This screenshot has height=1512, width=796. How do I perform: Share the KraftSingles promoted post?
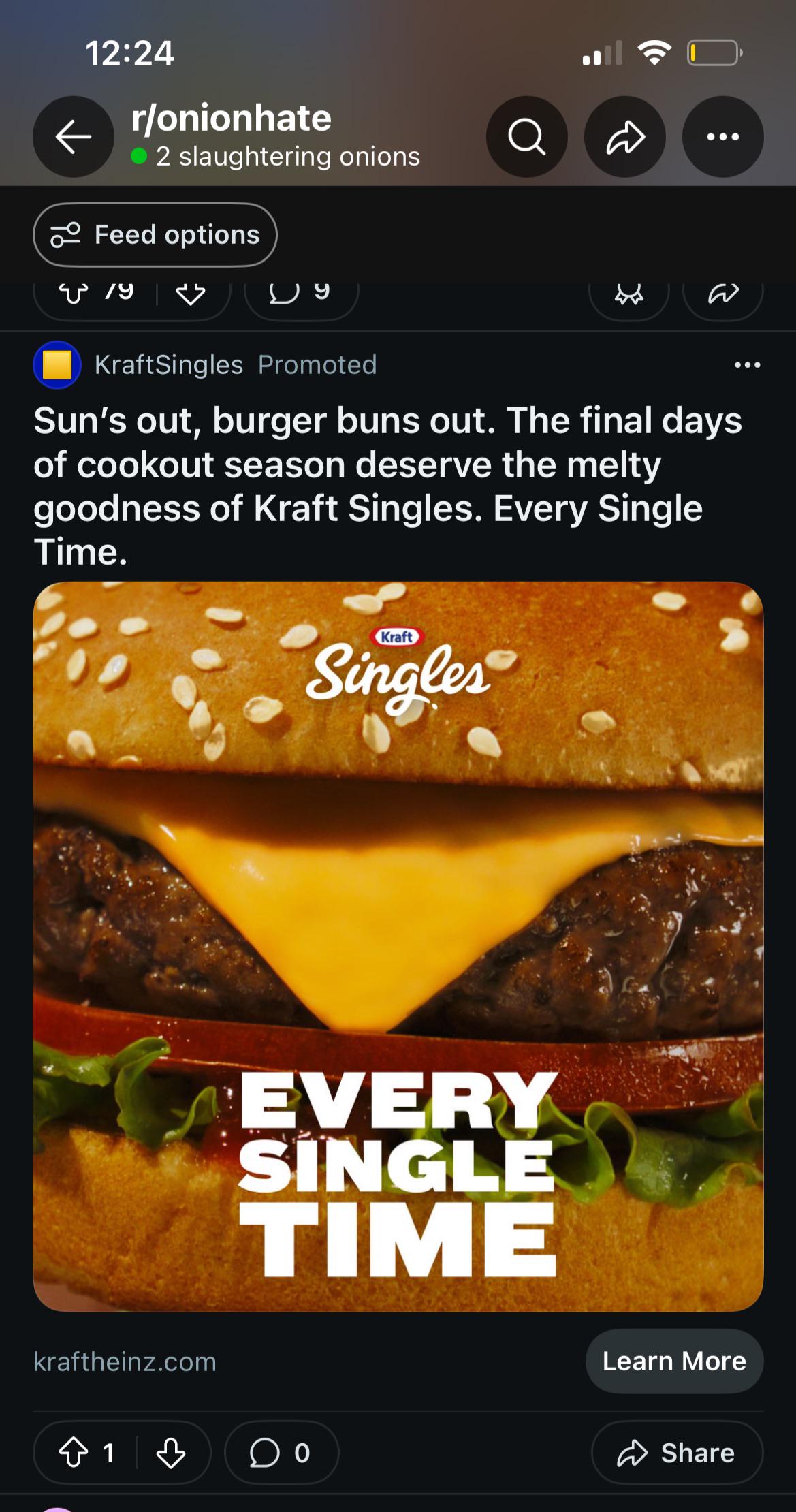click(x=678, y=1452)
